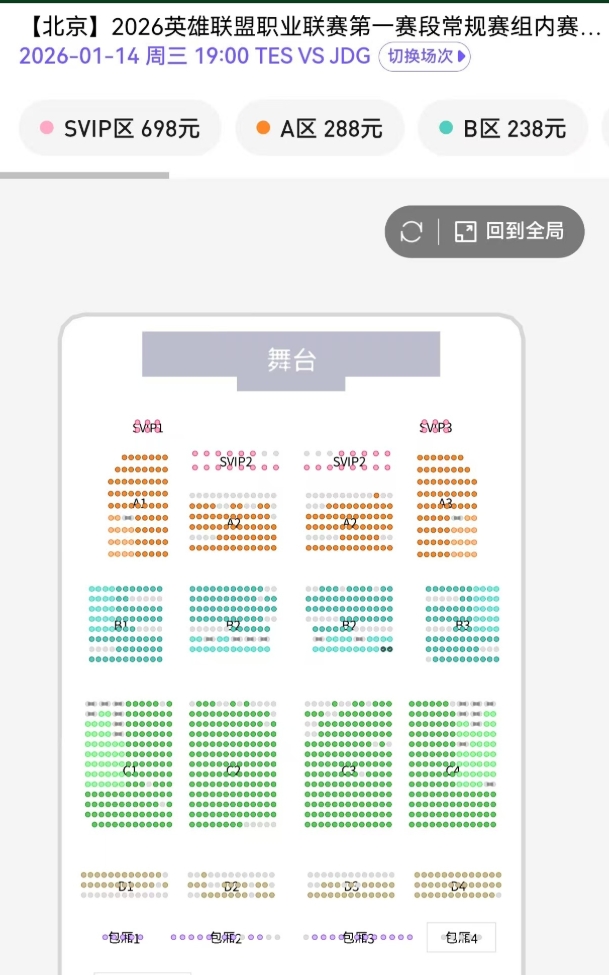Open seat section A1 on the map
Image resolution: width=609 pixels, height=975 pixels.
coord(139,504)
